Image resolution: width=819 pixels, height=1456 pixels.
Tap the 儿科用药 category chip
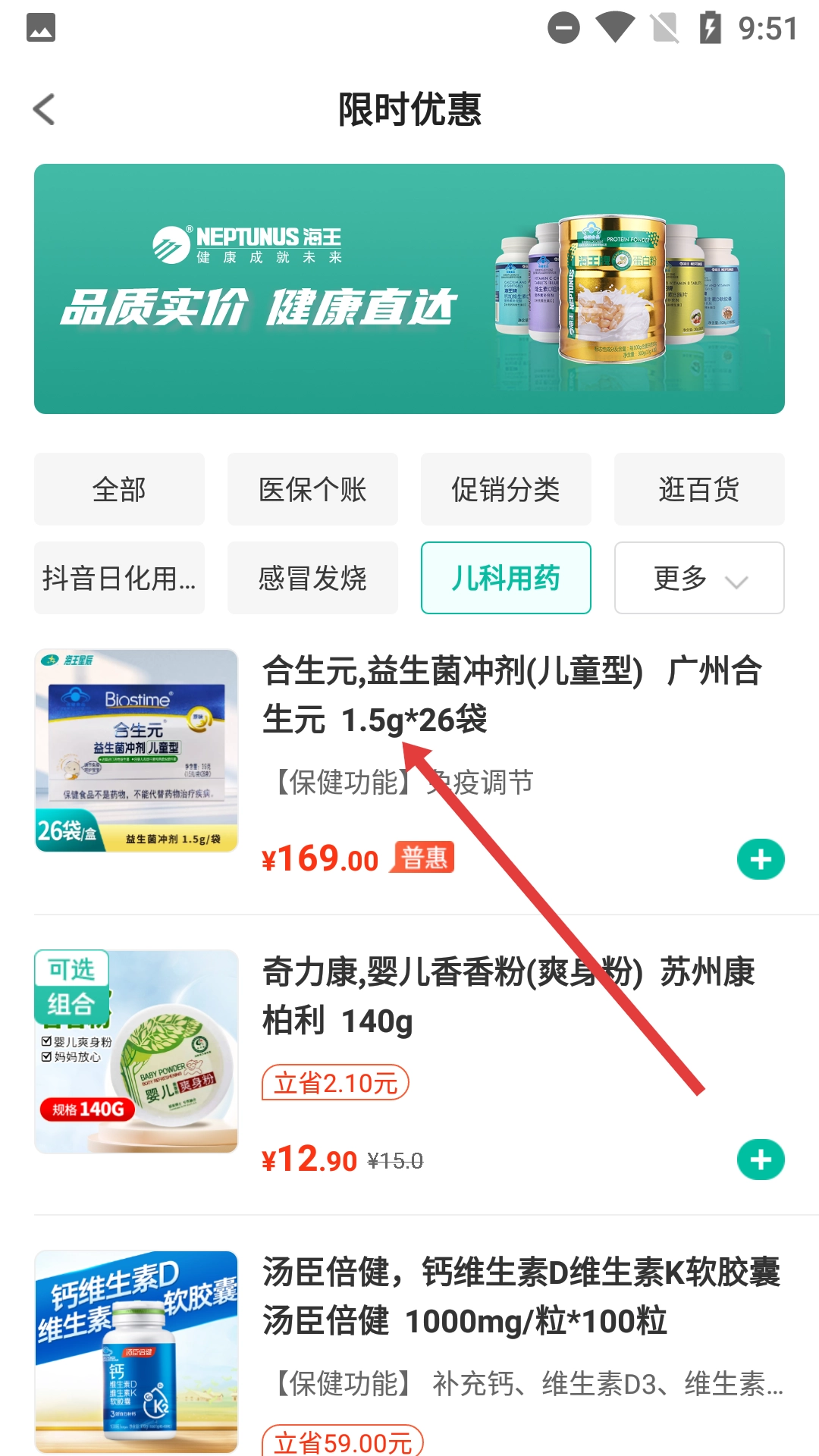[x=506, y=578]
